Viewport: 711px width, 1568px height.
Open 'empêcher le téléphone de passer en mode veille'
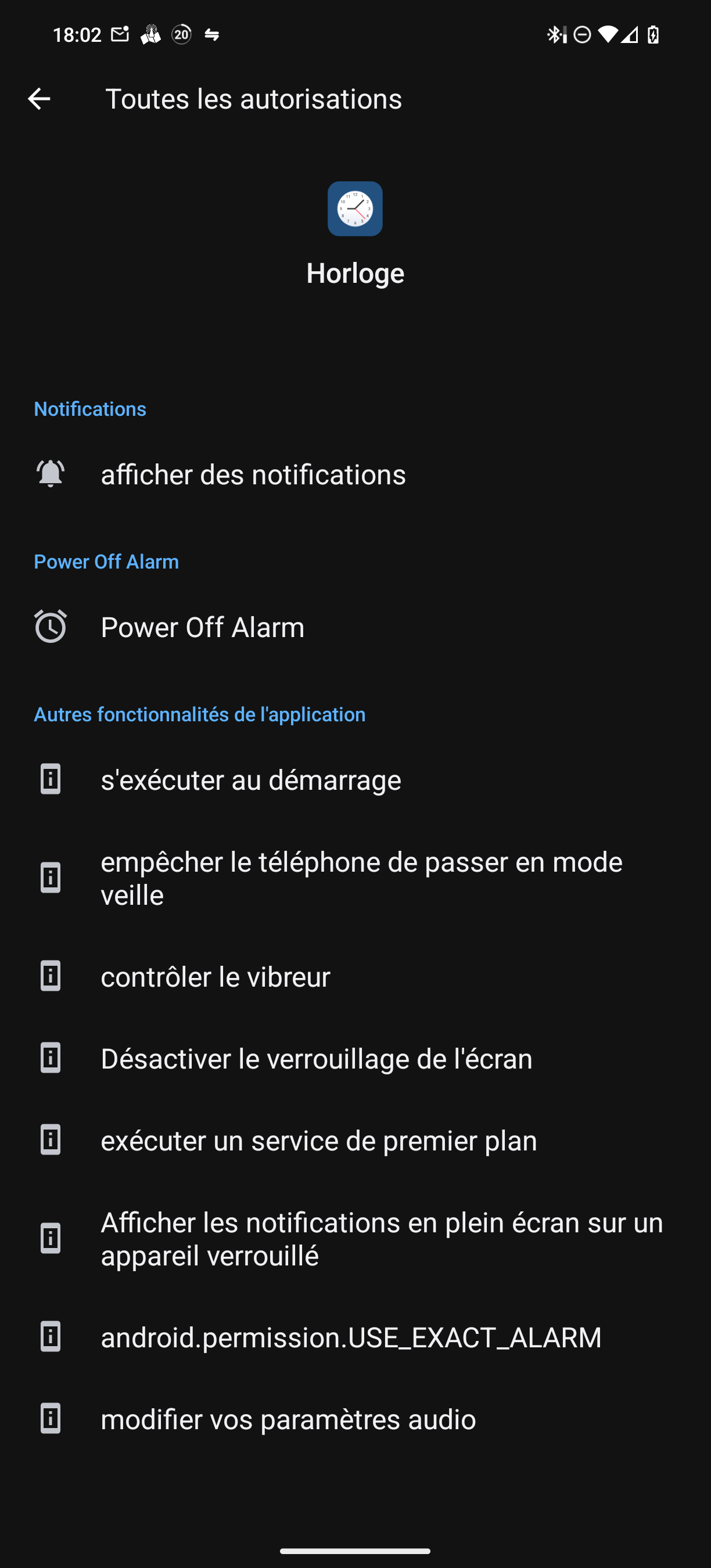click(x=355, y=878)
